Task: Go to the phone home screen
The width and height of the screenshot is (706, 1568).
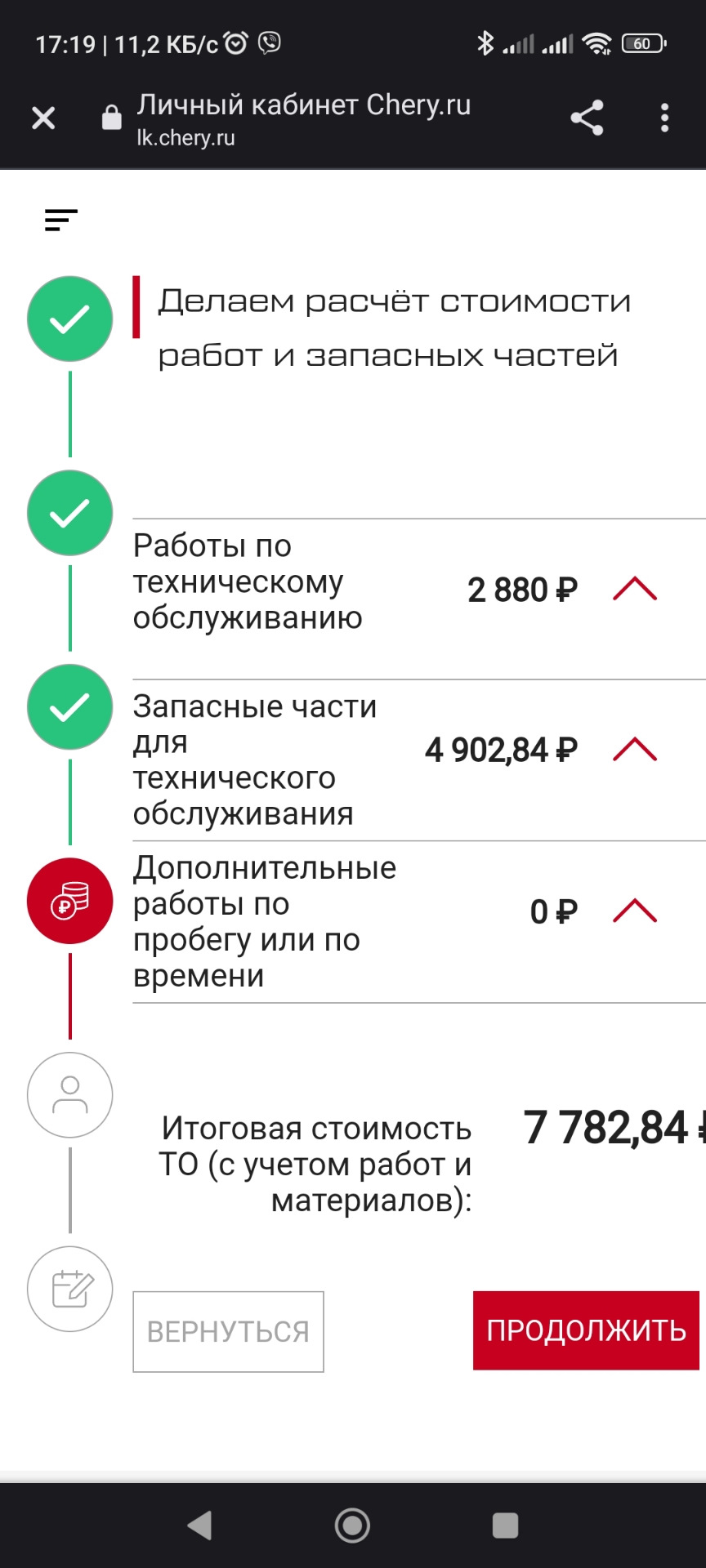Action: pos(352,1525)
